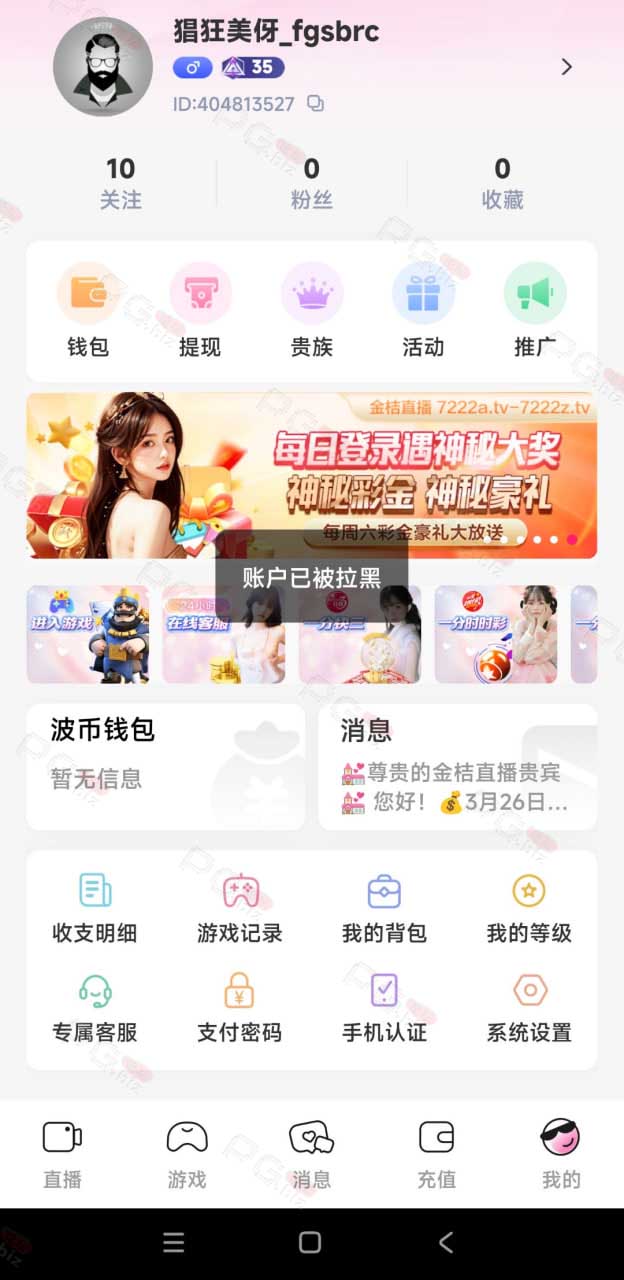Copy the user ID number
The height and width of the screenshot is (1280, 624).
(315, 104)
